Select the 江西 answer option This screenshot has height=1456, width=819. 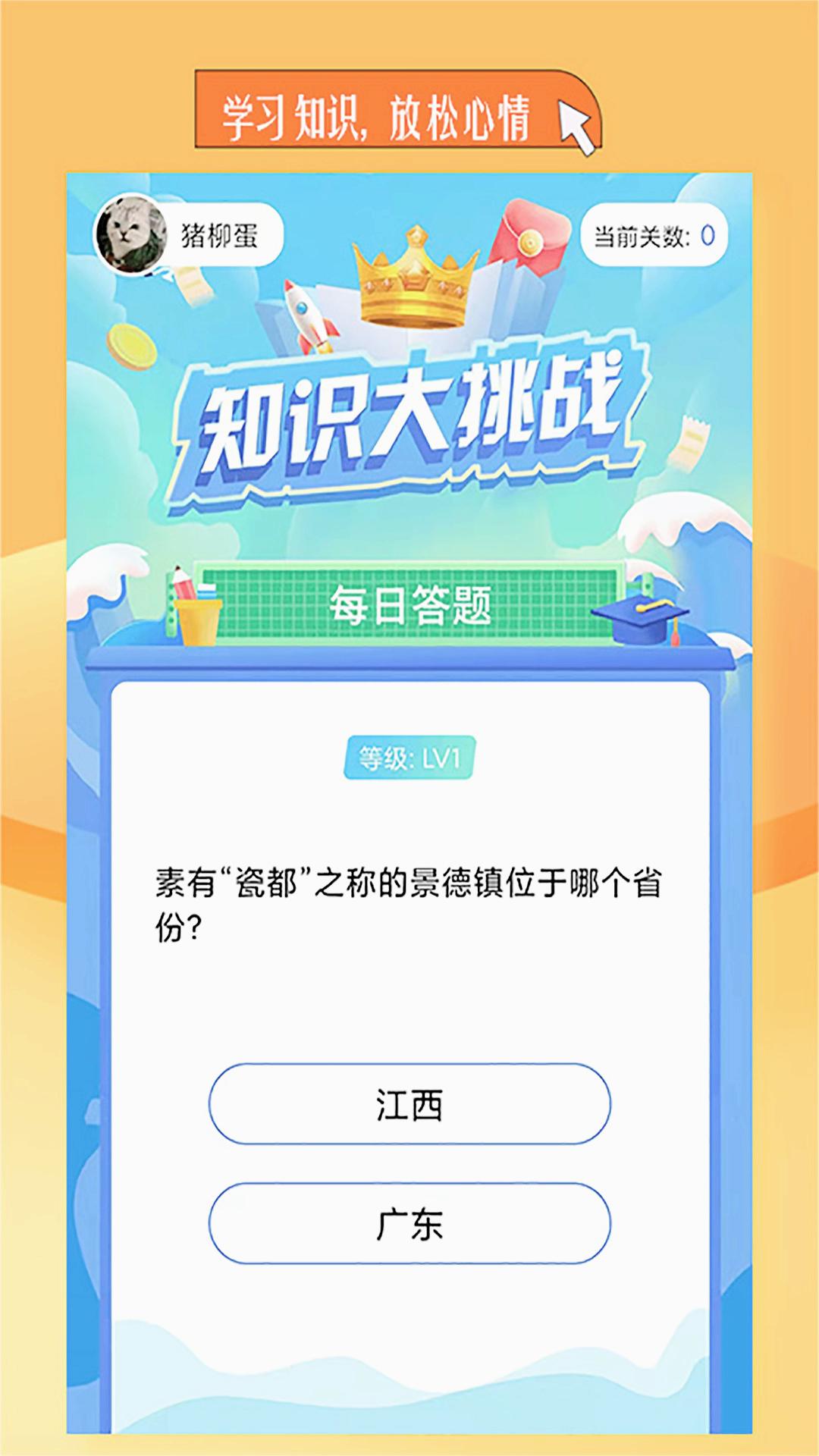pos(409,1103)
